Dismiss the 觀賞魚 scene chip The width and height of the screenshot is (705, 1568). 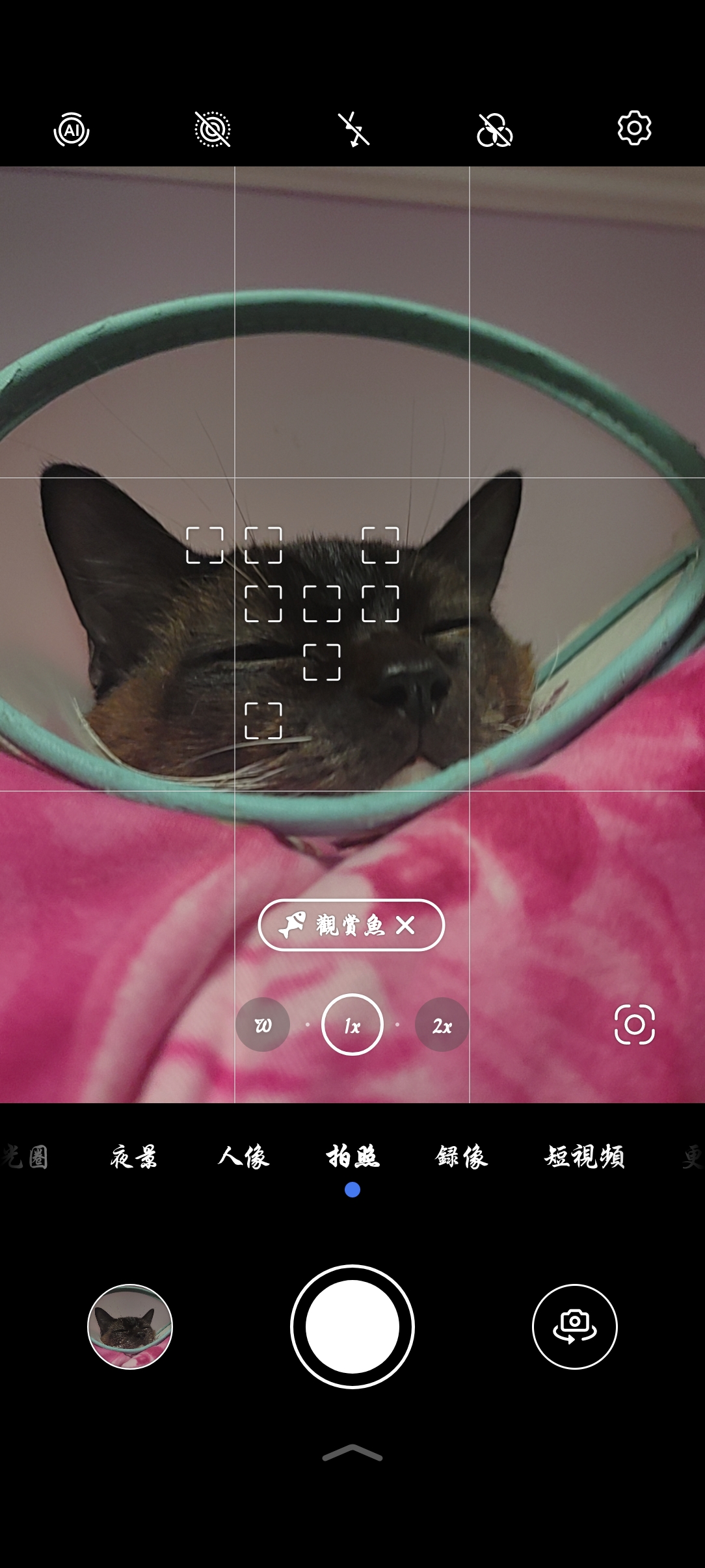point(406,925)
